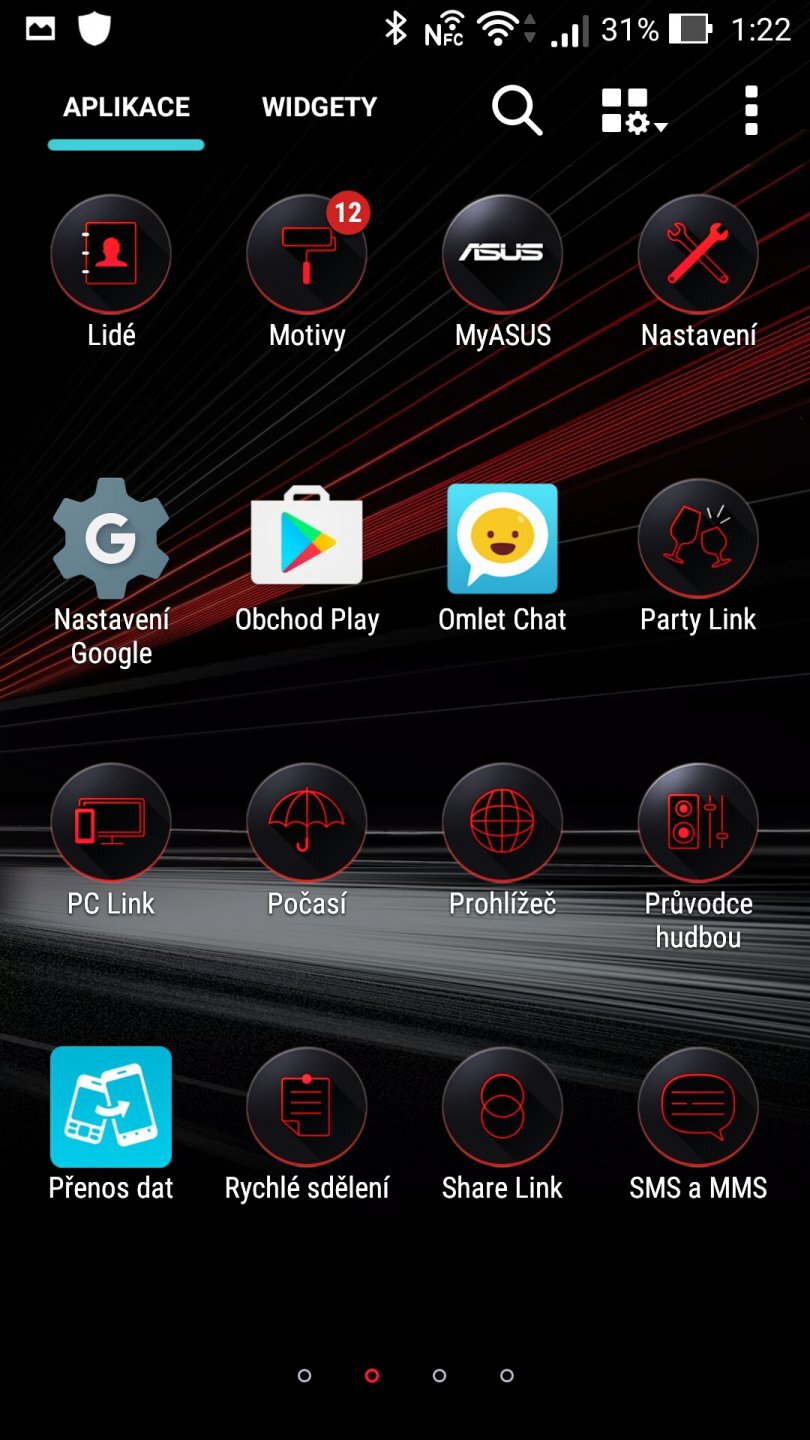This screenshot has width=810, height=1440.
Task: Open Rychlé sdělení notes app
Action: [307, 1106]
